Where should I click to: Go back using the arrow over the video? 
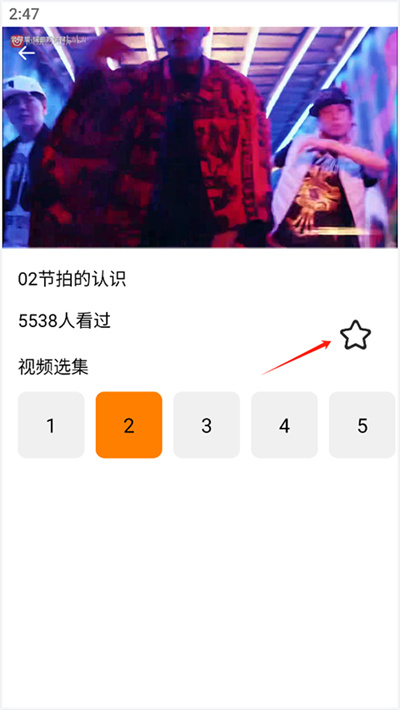click(26, 53)
